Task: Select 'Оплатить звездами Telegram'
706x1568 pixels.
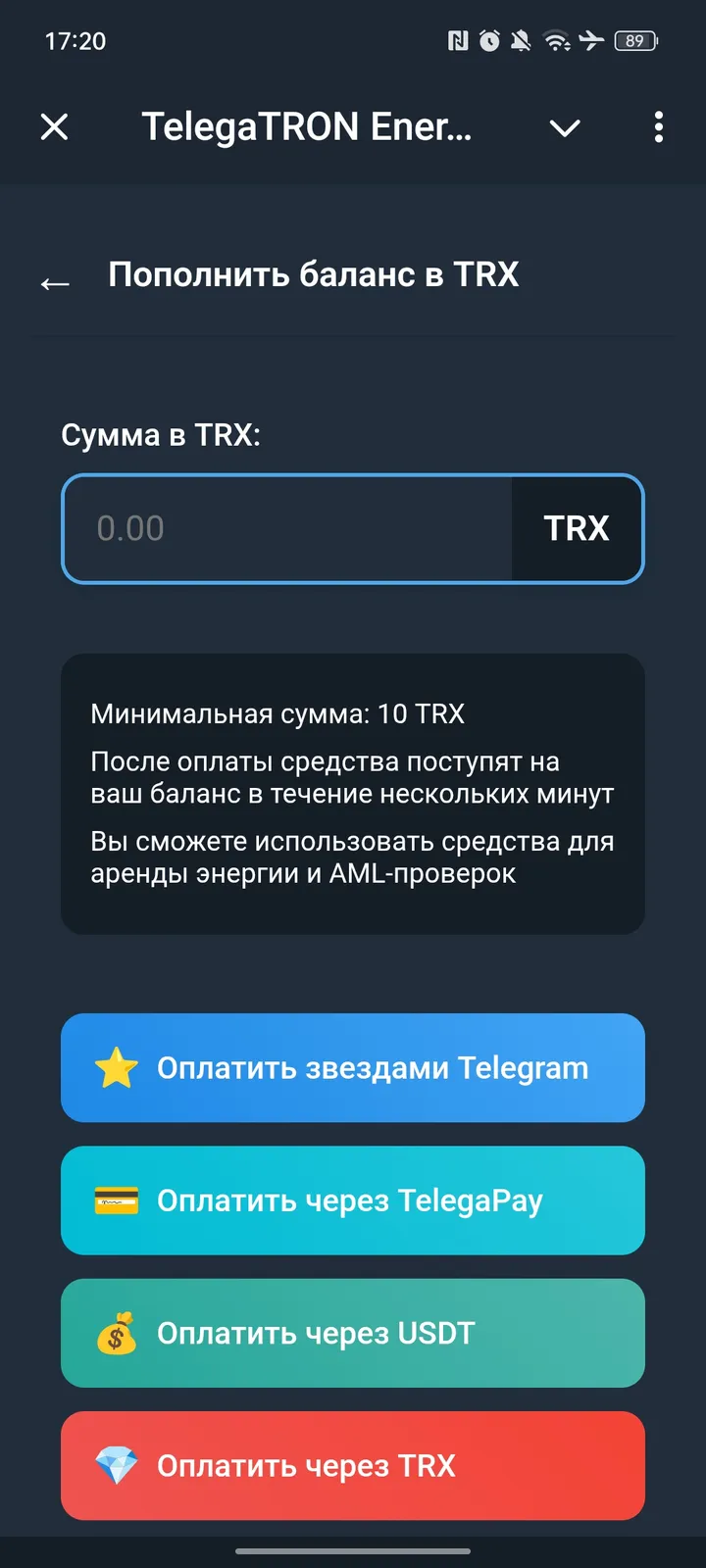Action: pyautogui.click(x=353, y=1068)
